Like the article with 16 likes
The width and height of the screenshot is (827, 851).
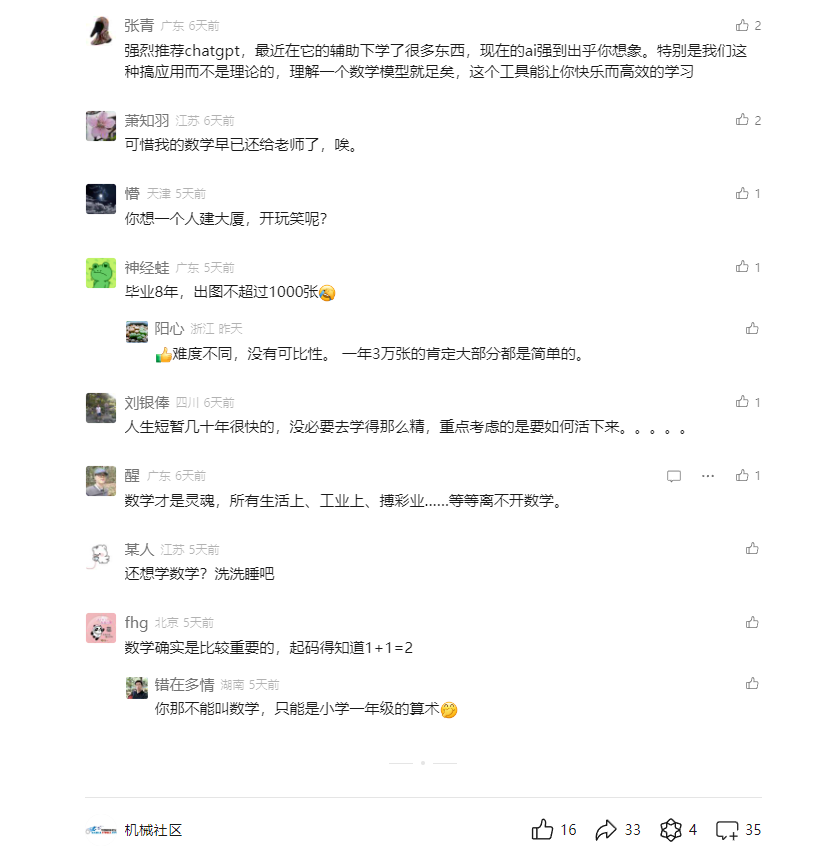[543, 829]
